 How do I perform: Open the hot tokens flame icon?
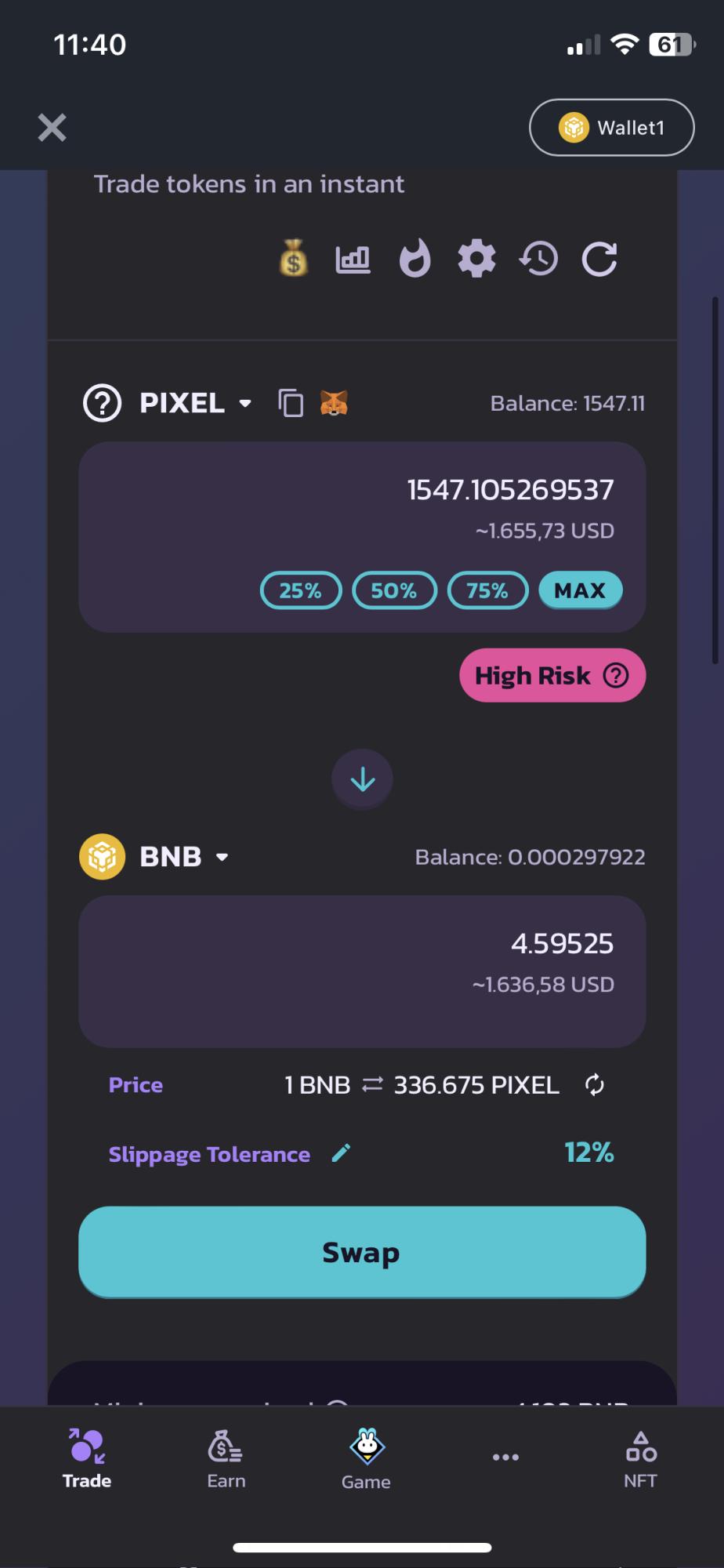click(414, 259)
